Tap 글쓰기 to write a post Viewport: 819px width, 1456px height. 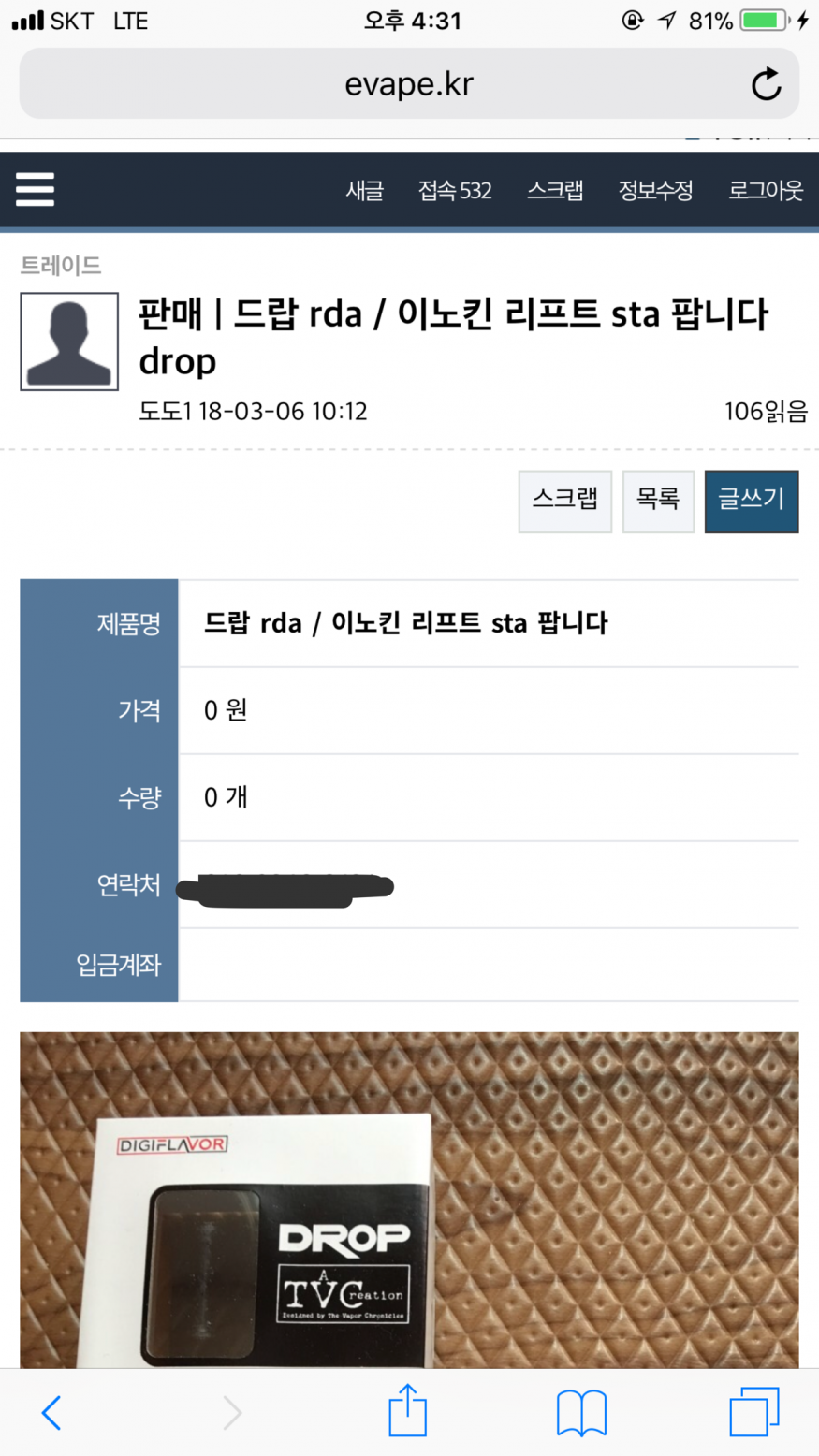pos(751,501)
